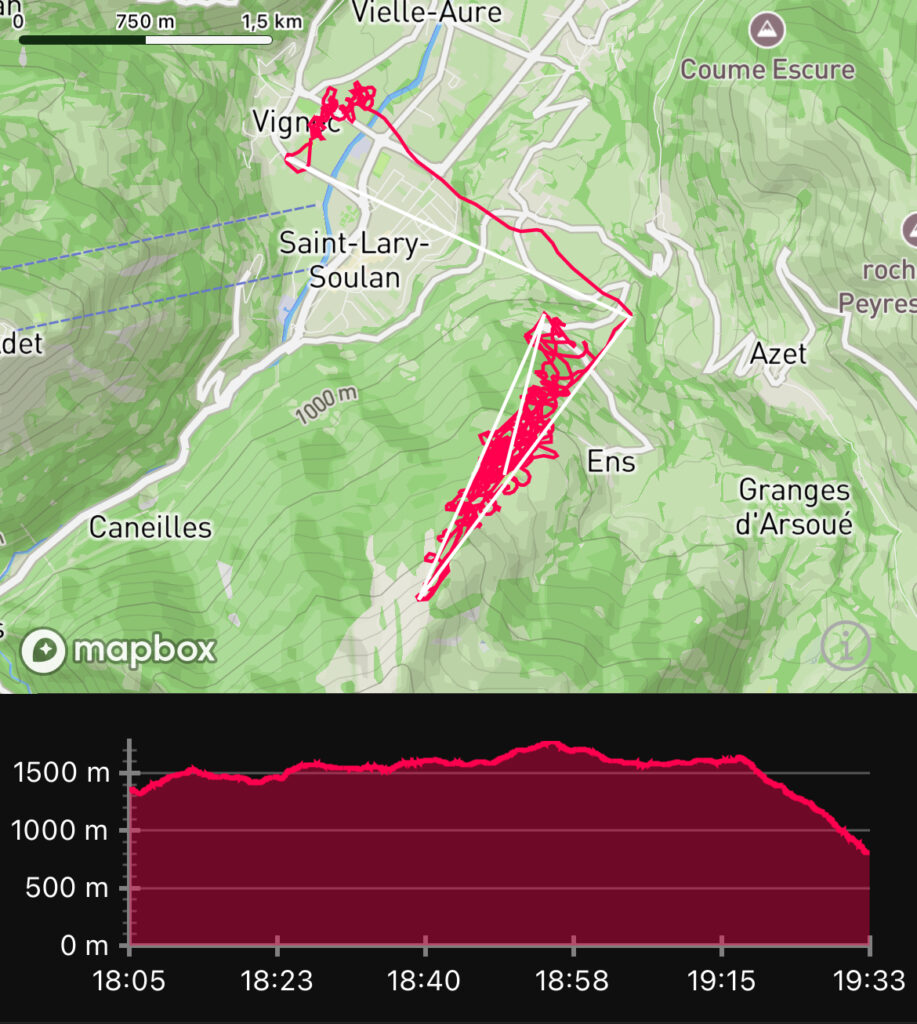Open the map attribution info icon
This screenshot has width=917, height=1024.
tap(846, 647)
